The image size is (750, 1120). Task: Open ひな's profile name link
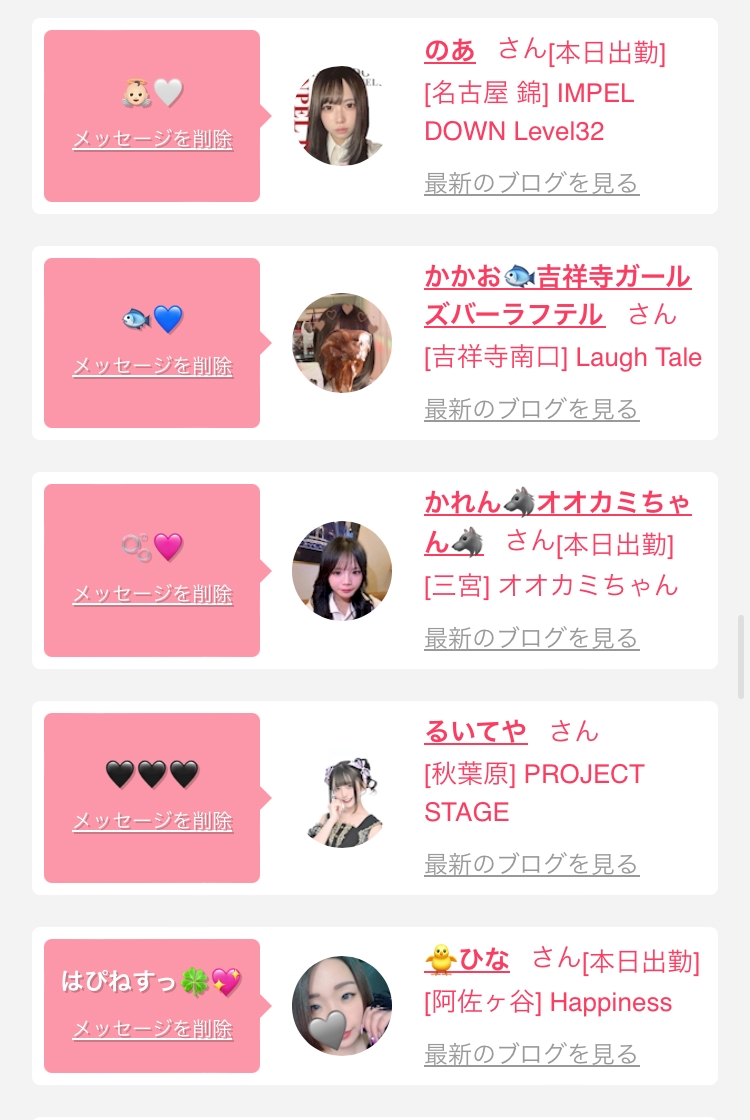pos(466,959)
